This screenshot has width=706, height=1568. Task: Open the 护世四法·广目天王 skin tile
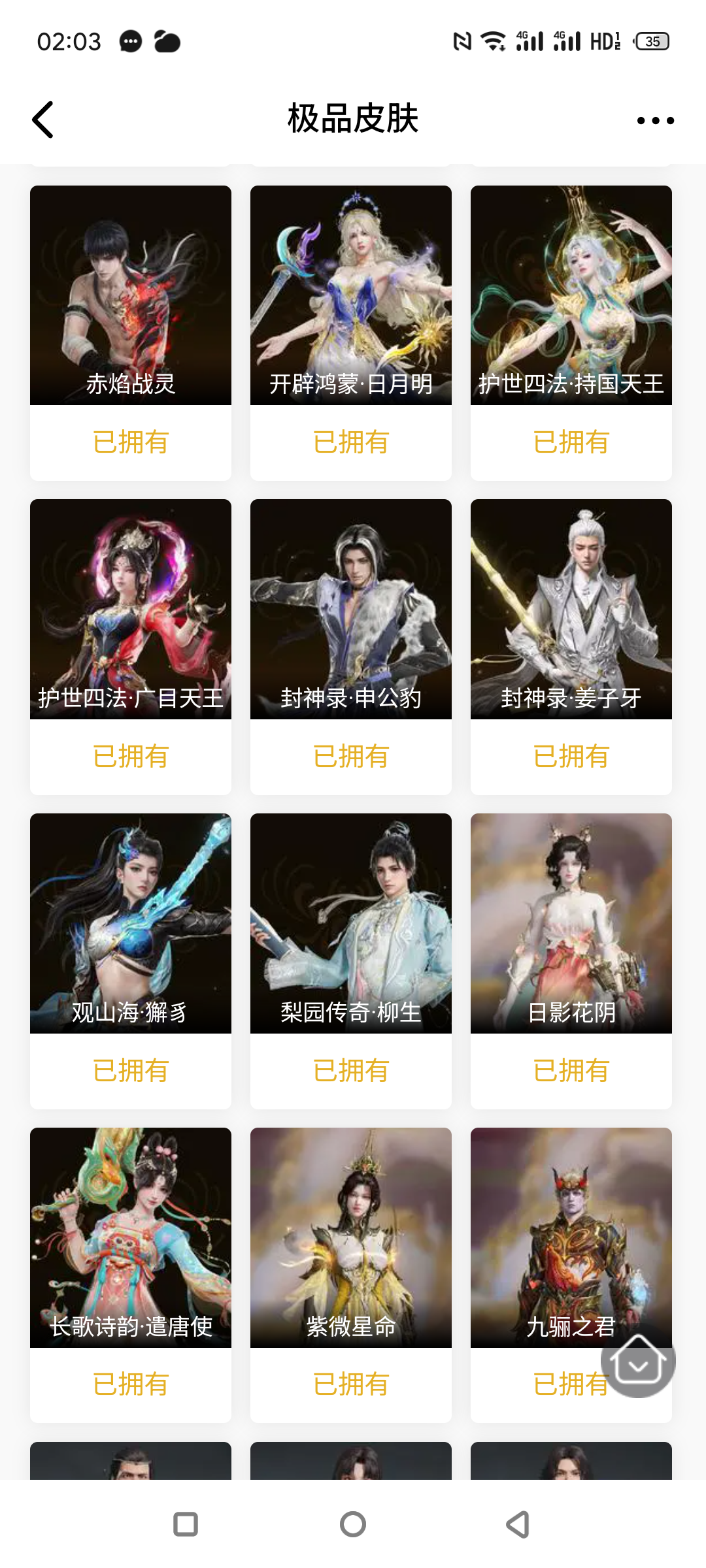131,609
